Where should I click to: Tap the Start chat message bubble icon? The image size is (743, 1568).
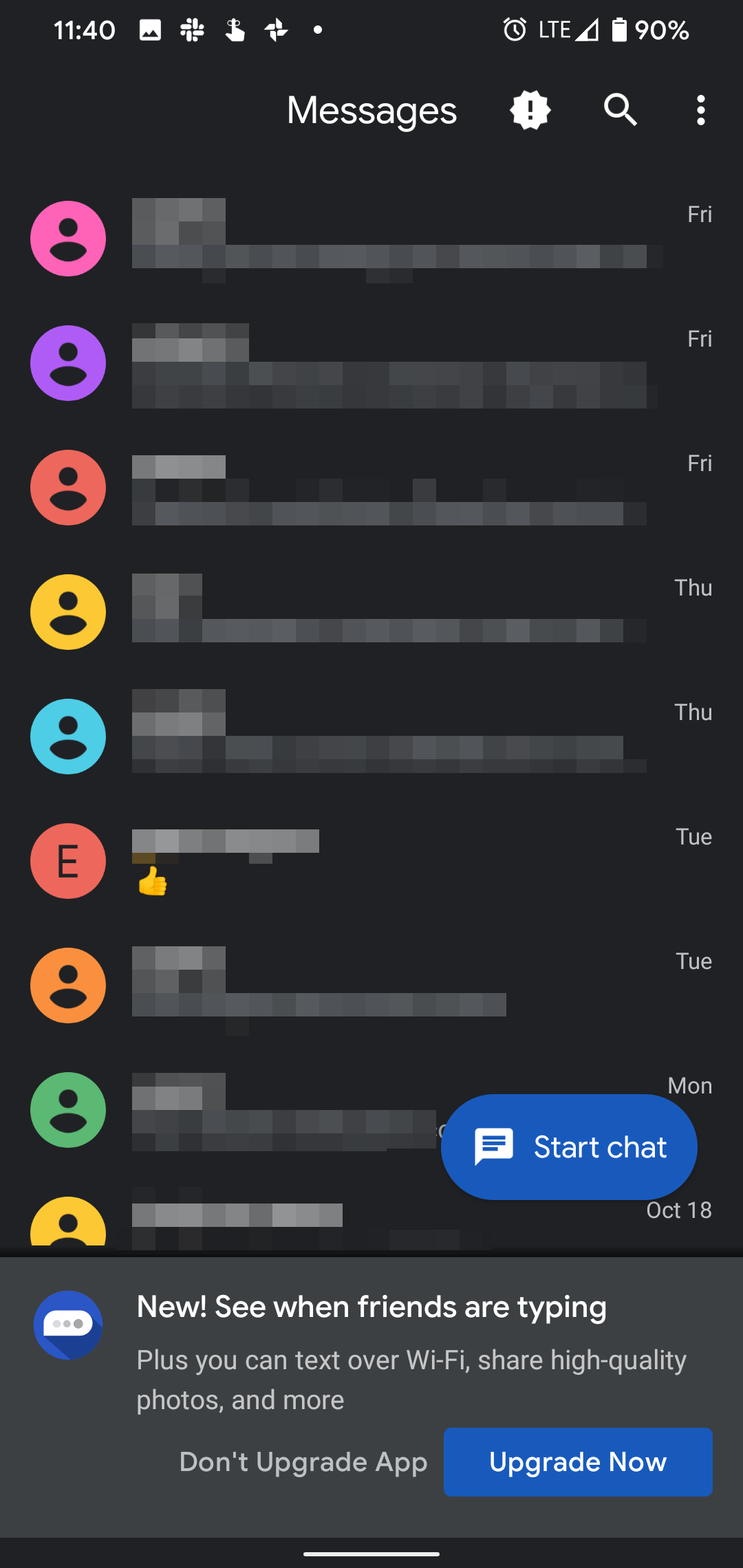(493, 1145)
